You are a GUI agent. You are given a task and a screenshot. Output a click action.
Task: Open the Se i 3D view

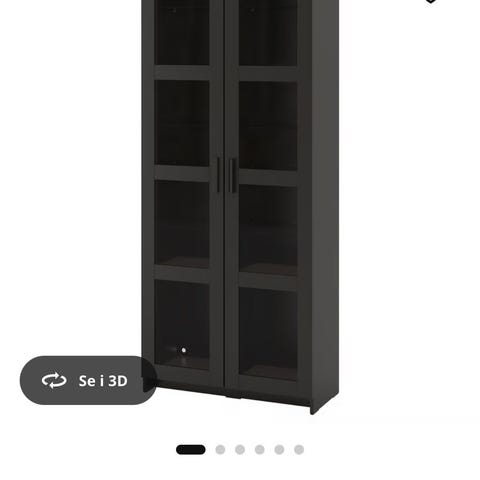[x=88, y=380]
